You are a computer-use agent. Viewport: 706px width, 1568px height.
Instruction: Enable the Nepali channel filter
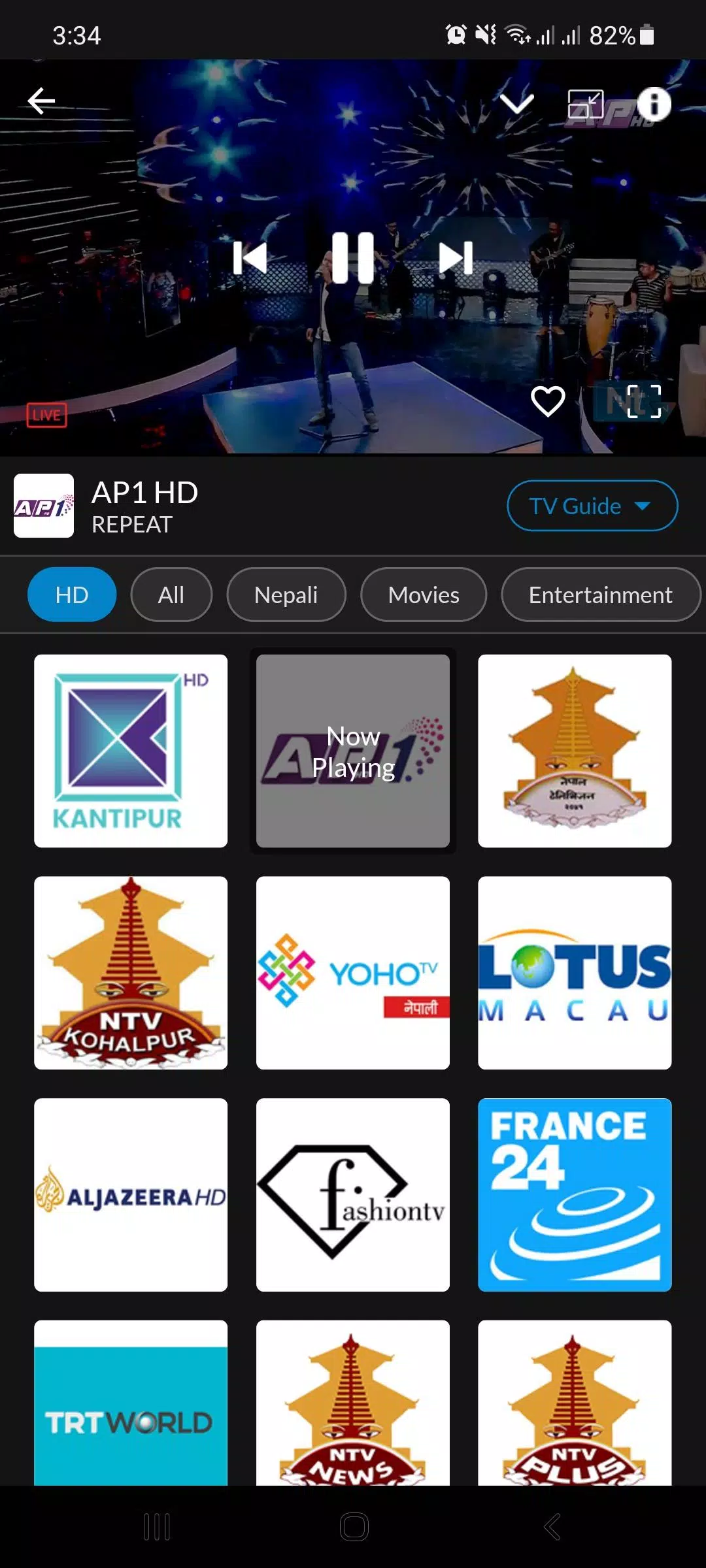[286, 595]
